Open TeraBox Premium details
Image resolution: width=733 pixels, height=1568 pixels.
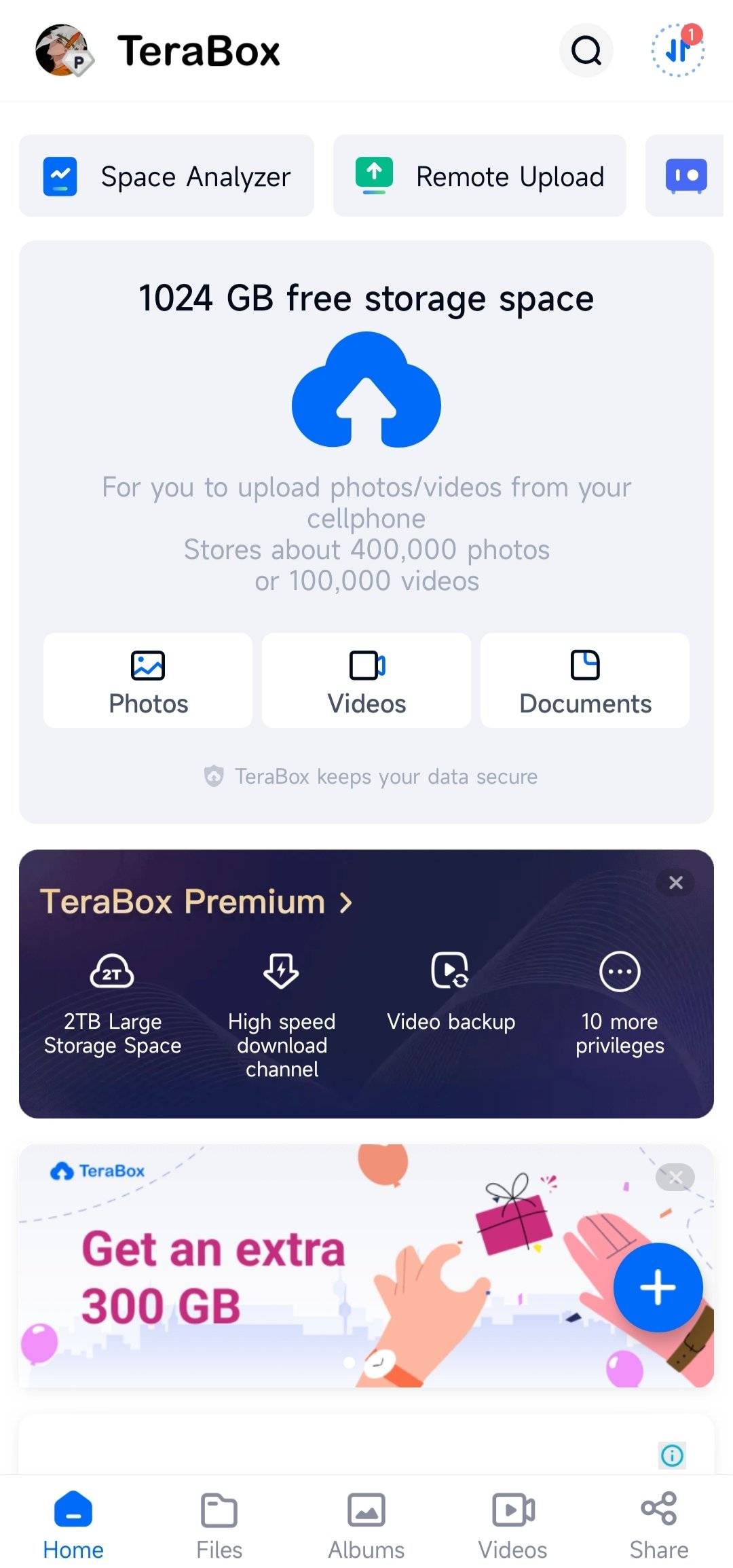197,902
